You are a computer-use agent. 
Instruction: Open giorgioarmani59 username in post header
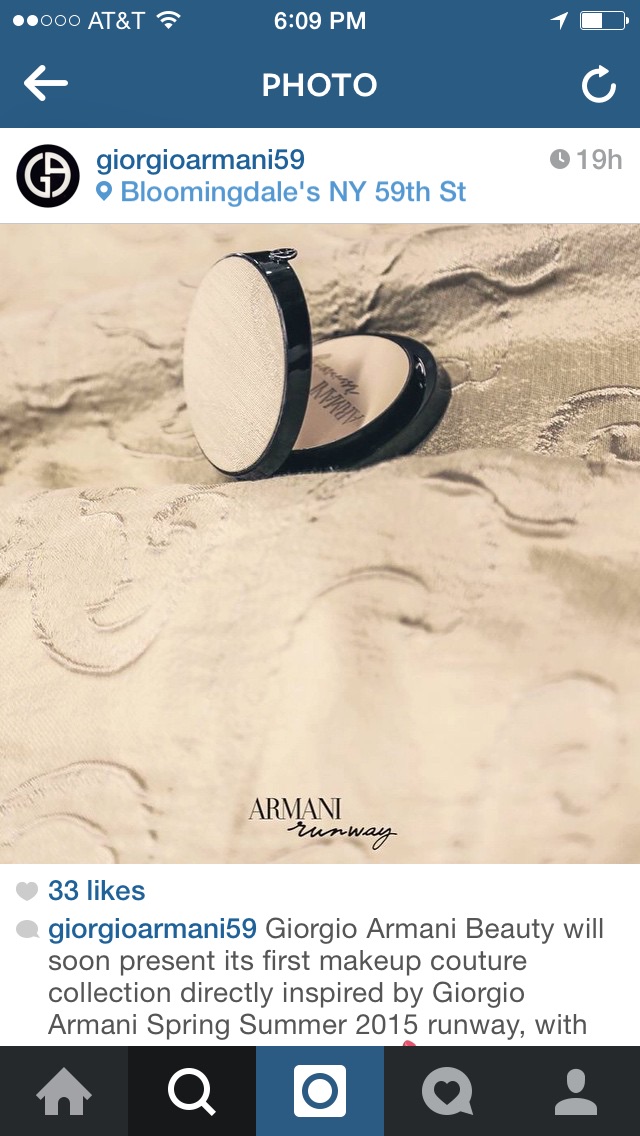(x=200, y=160)
